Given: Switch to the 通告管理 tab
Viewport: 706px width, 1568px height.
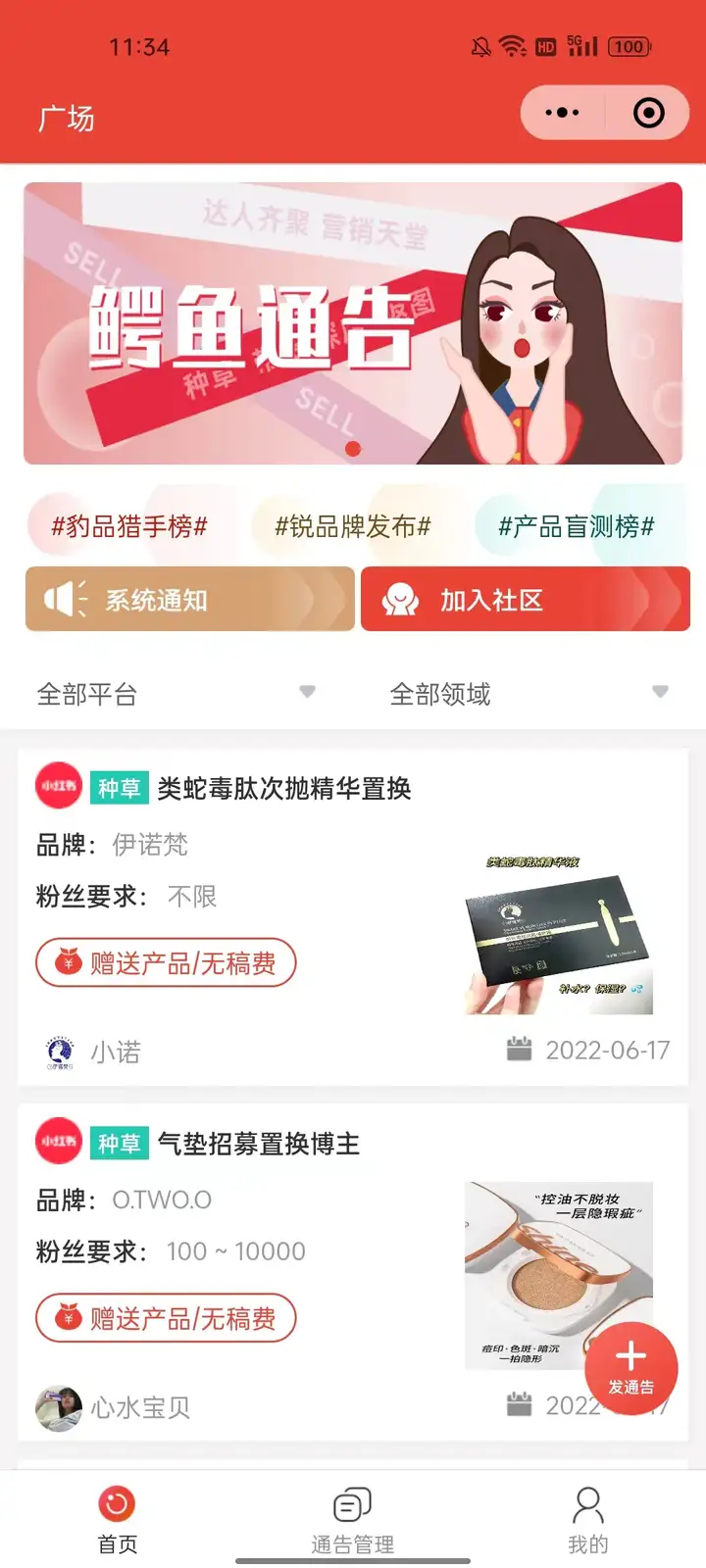Looking at the screenshot, I should (x=353, y=1521).
